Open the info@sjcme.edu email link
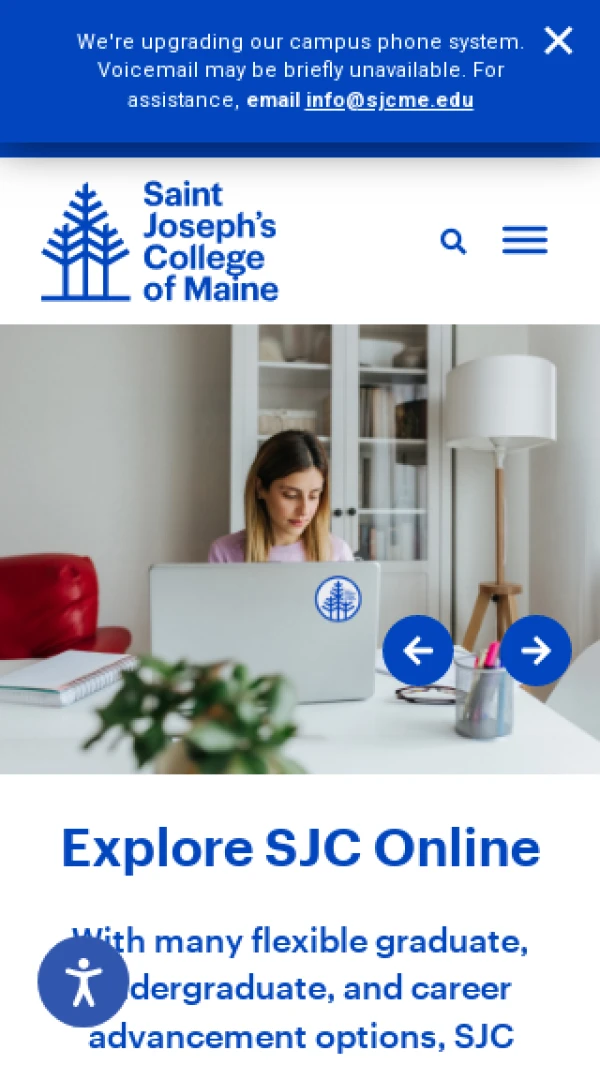 click(389, 101)
